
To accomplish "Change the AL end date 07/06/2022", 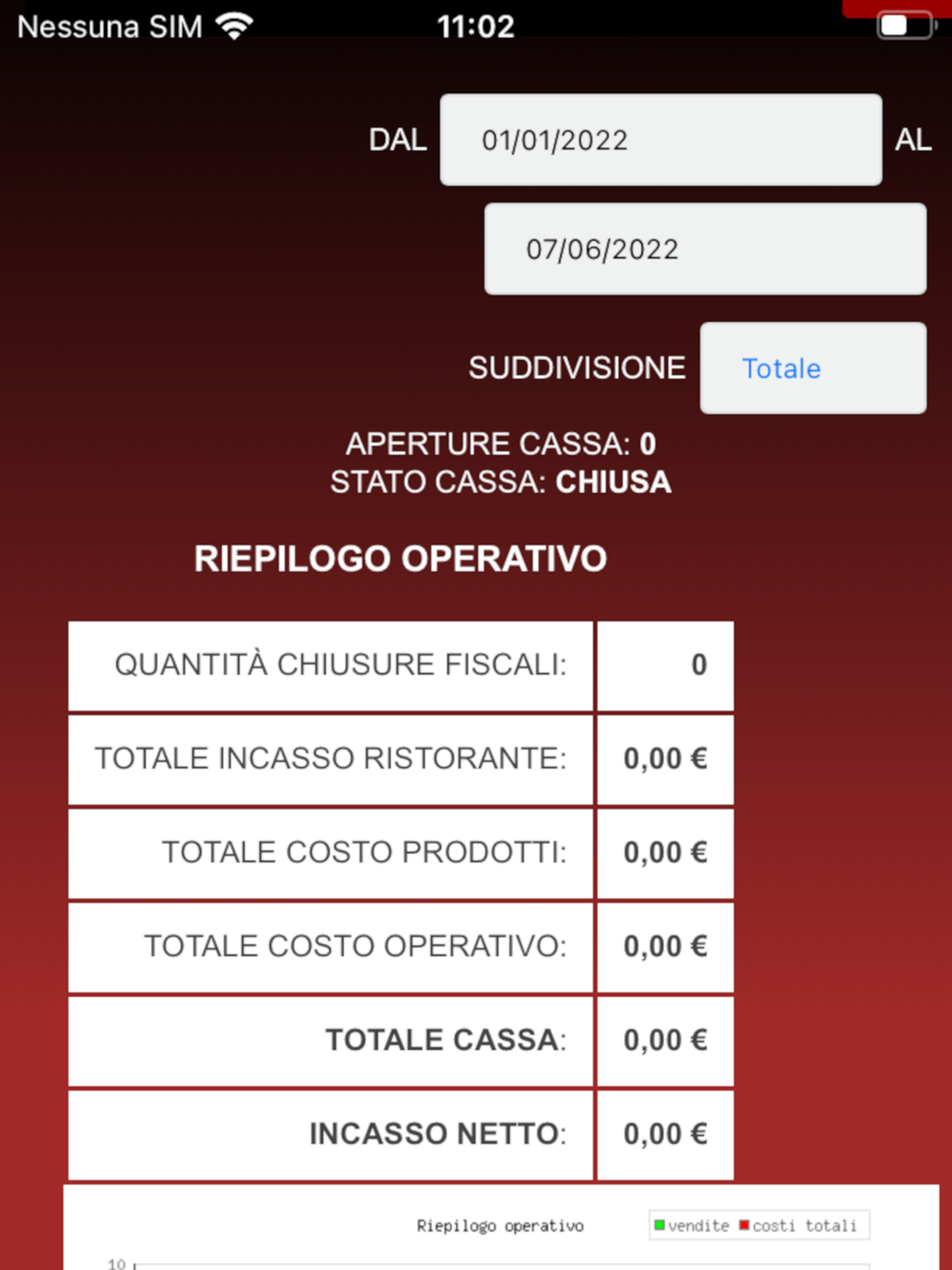I will pos(705,248).
